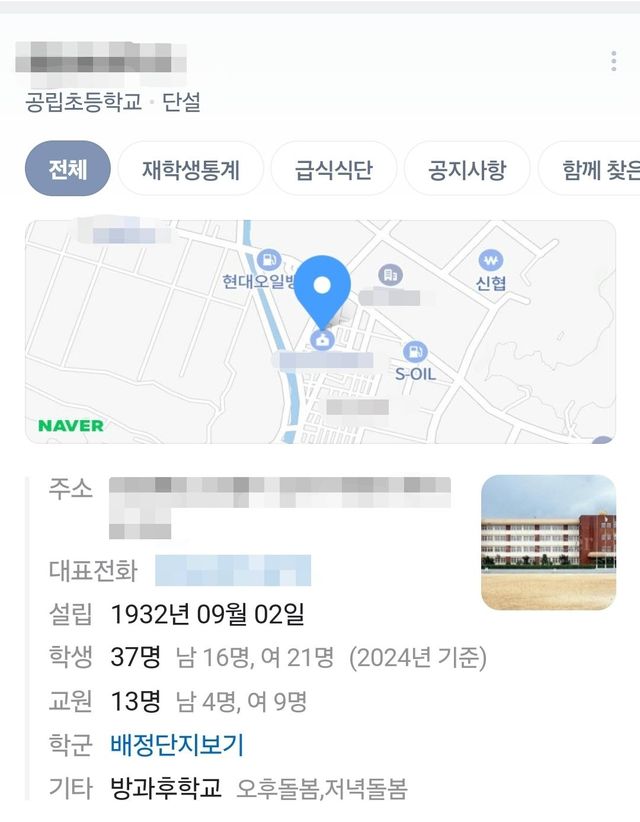
Task: Open the three-dot overflow menu
Action: click(x=613, y=61)
